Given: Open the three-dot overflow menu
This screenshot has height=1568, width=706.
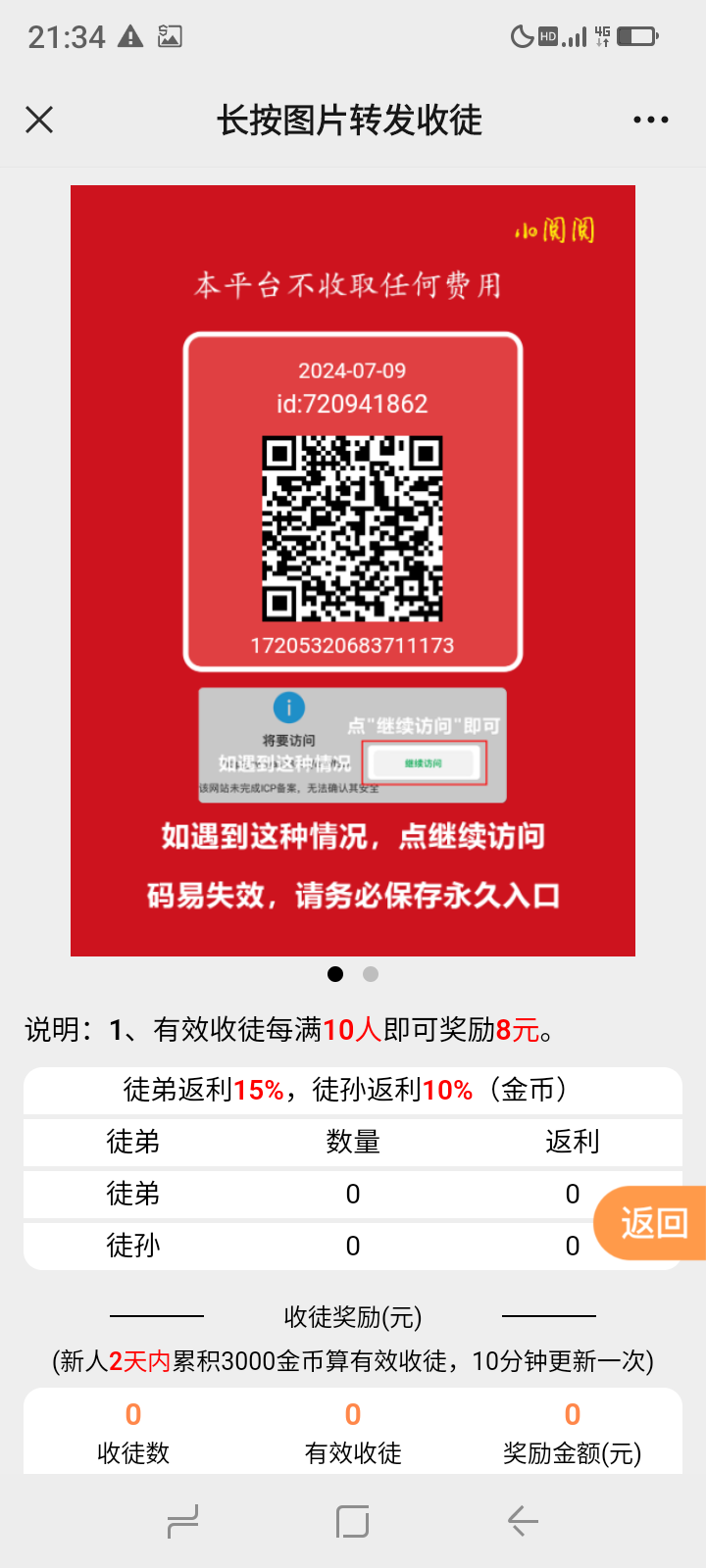Looking at the screenshot, I should 650,120.
